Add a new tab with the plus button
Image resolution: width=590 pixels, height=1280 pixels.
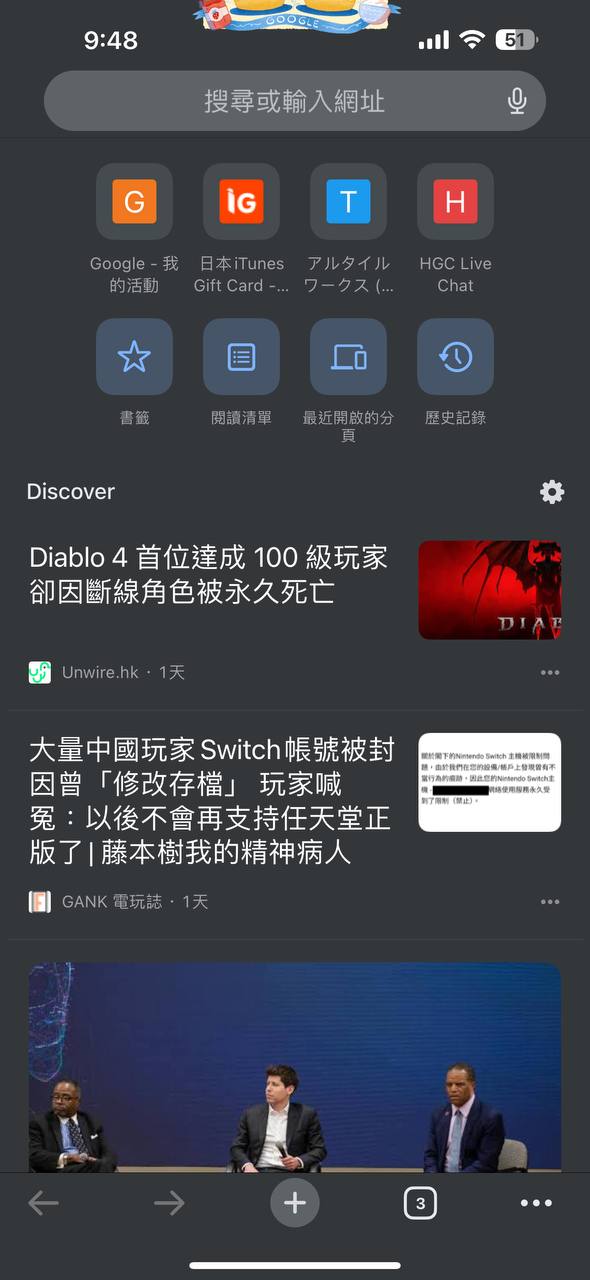[x=295, y=1203]
